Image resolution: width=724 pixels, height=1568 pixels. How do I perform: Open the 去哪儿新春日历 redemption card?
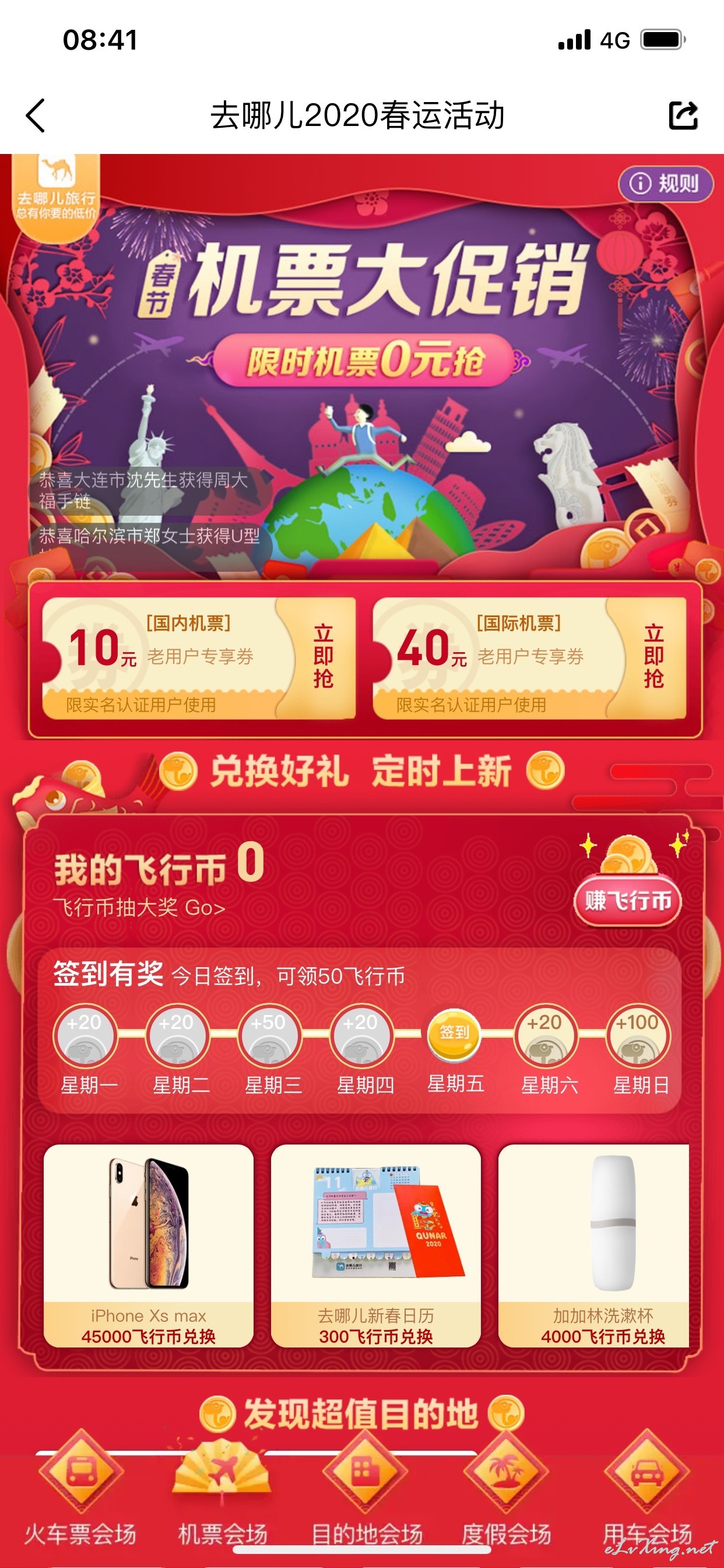[375, 1245]
